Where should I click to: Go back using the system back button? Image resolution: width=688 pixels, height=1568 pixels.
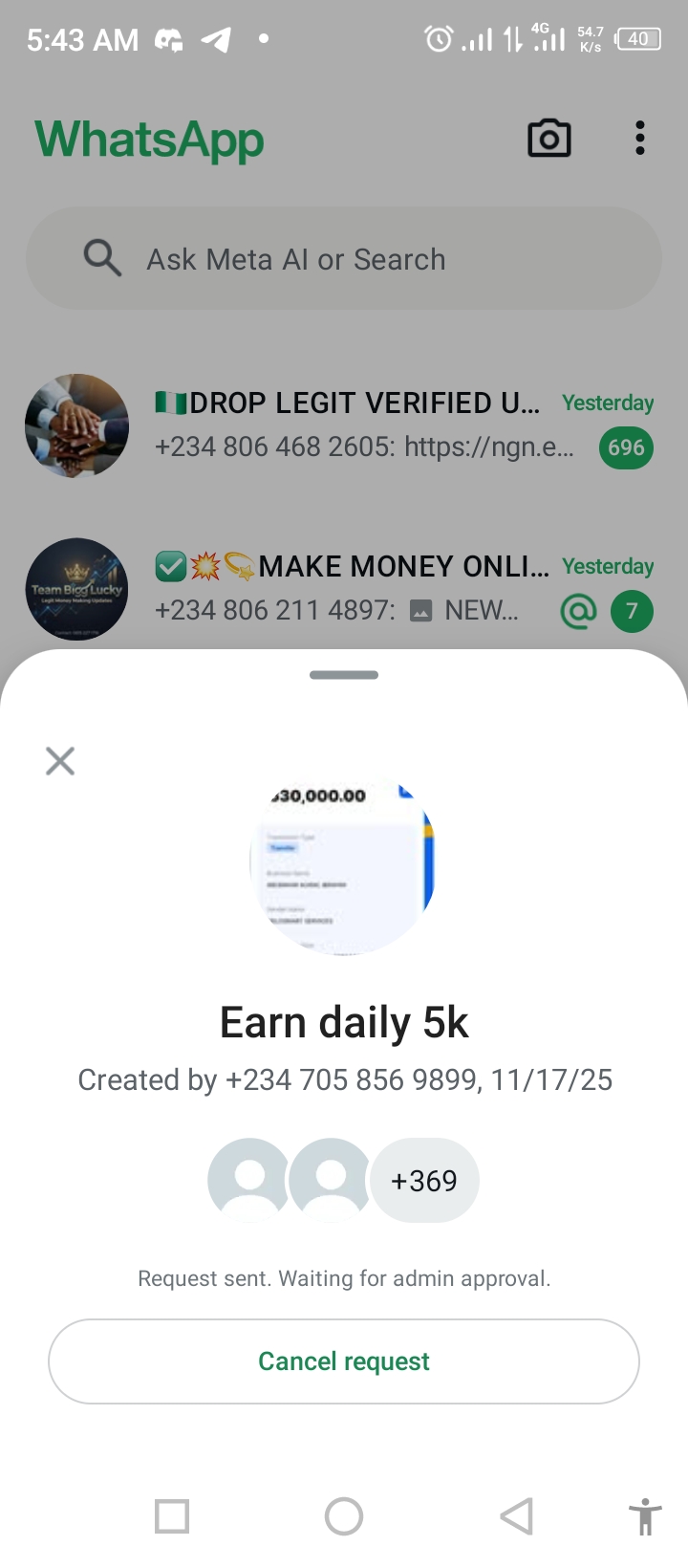coord(516,1516)
